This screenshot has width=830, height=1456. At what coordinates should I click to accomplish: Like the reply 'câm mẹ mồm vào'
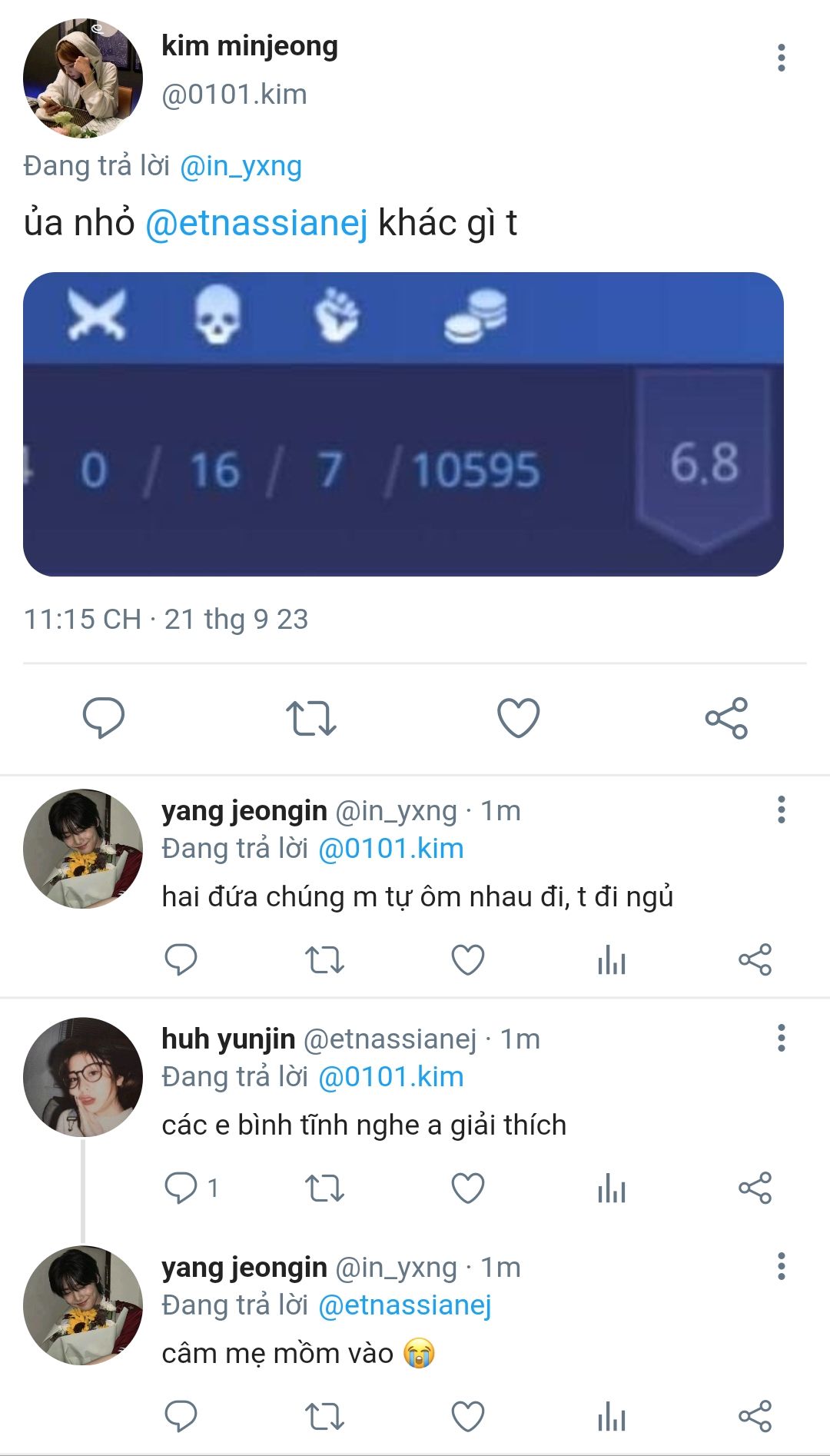468,1416
